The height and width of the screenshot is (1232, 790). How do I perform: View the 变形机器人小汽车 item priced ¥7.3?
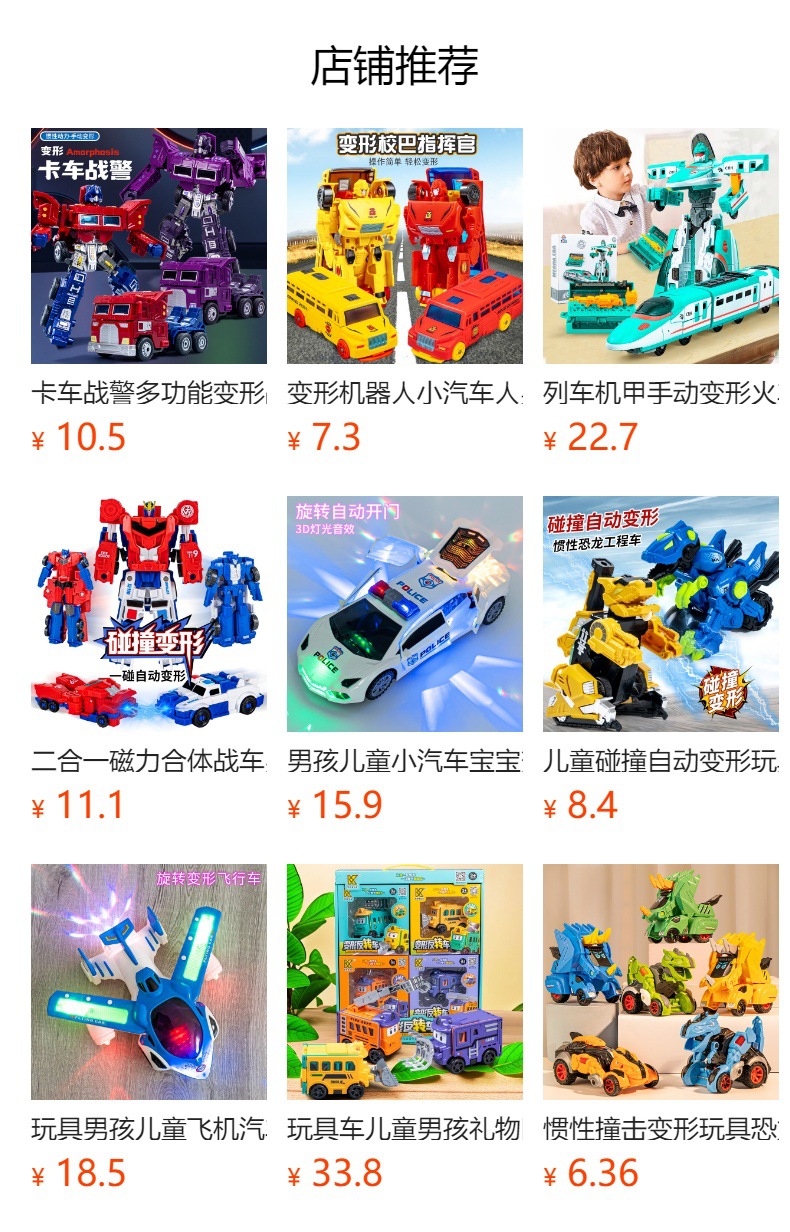coord(405,246)
